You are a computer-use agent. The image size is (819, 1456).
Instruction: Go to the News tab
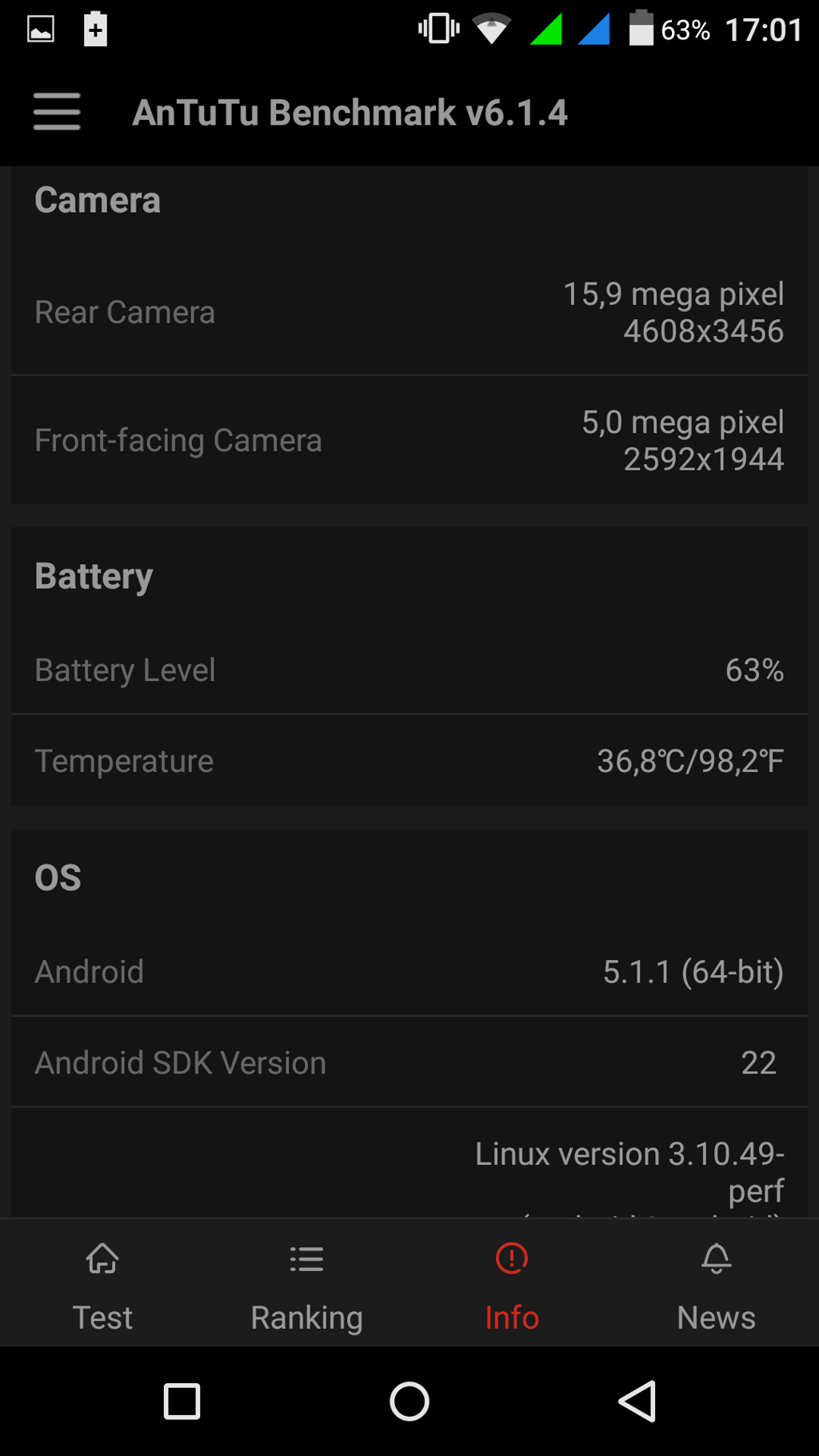coord(716,1283)
